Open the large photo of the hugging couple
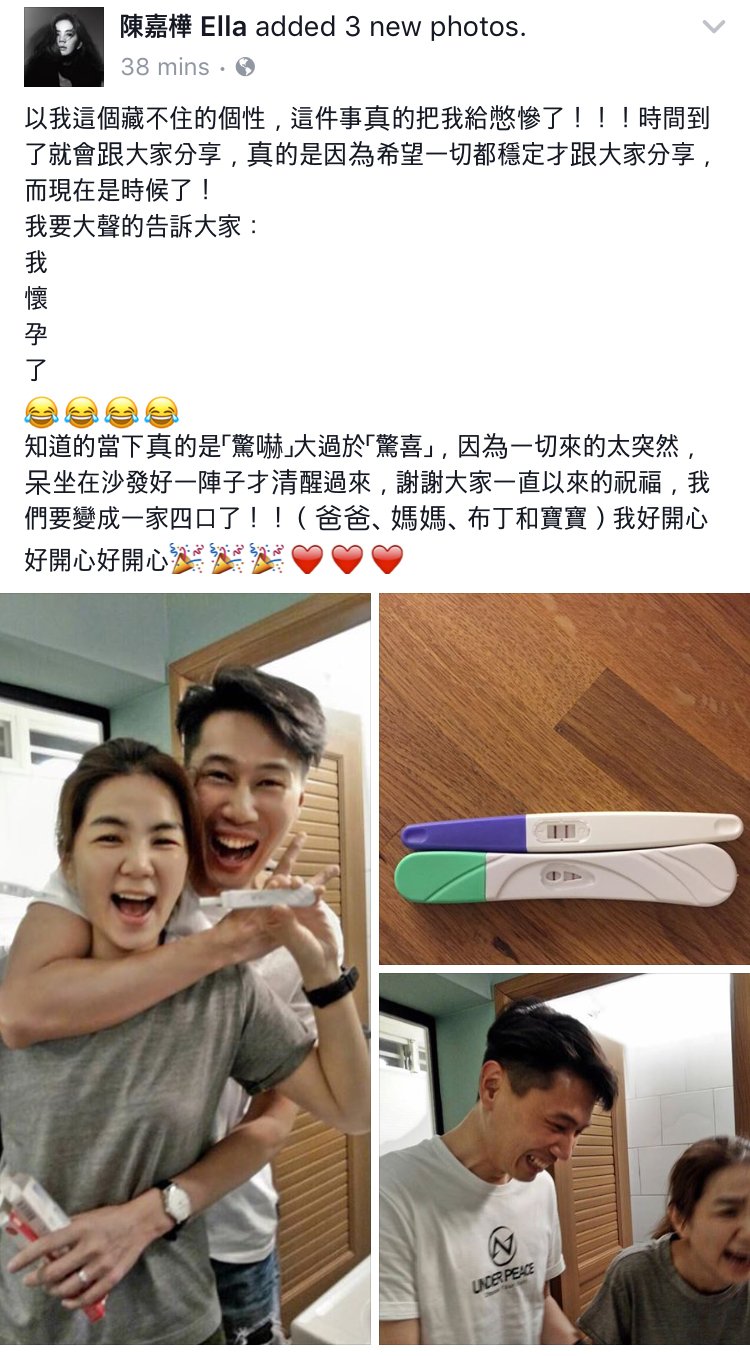750x1356 pixels. point(185,968)
